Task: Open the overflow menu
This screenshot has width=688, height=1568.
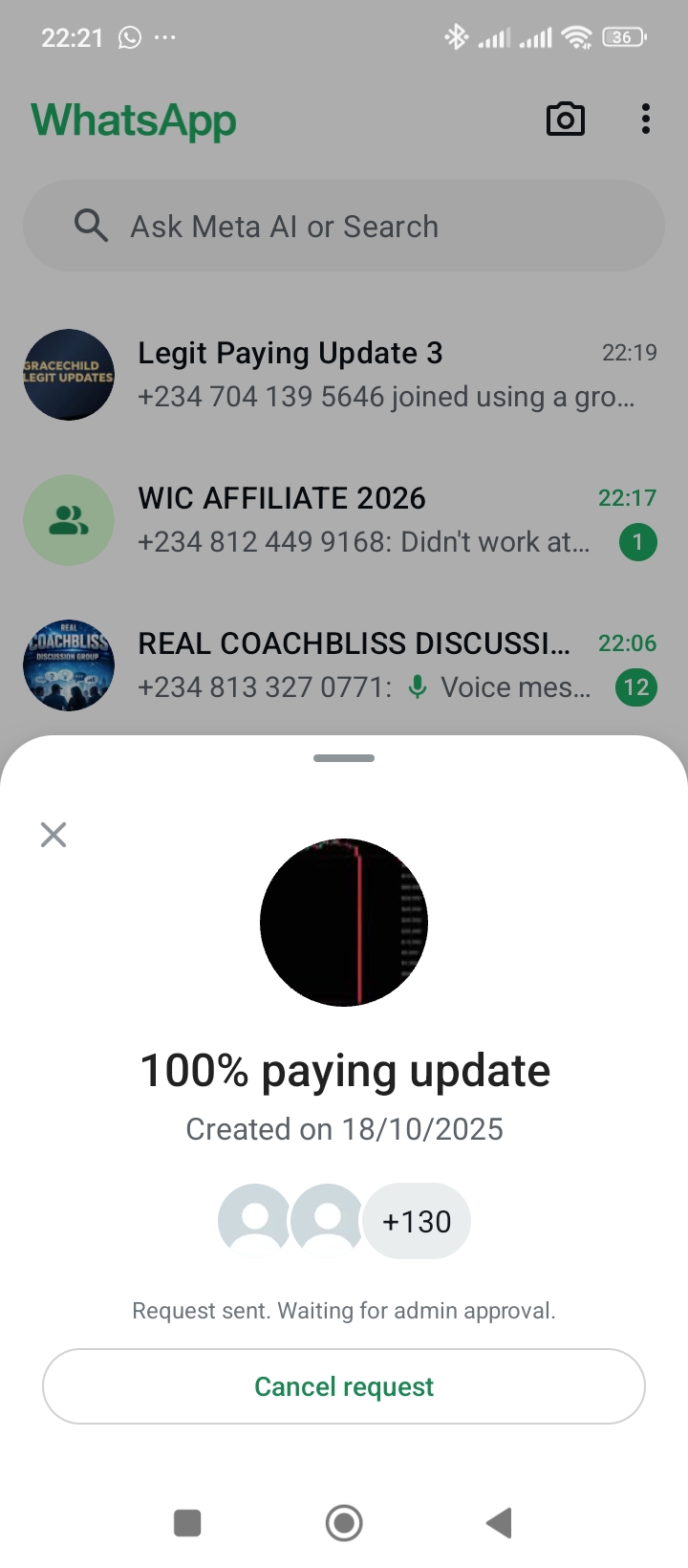Action: pos(646,120)
